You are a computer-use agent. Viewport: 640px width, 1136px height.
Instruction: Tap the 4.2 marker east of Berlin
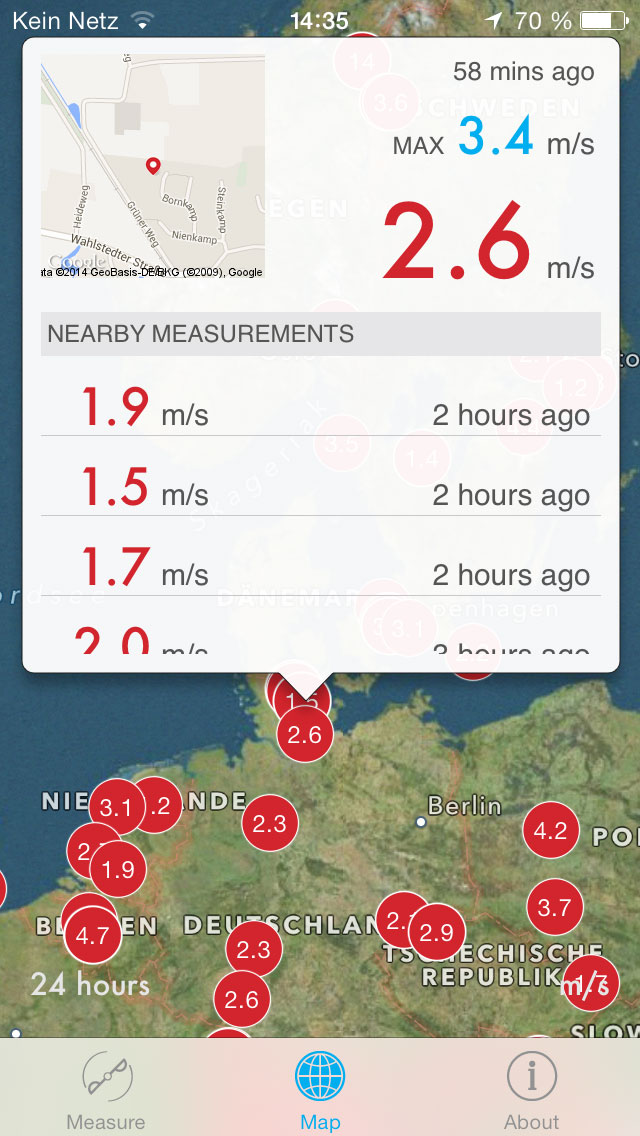pos(551,831)
